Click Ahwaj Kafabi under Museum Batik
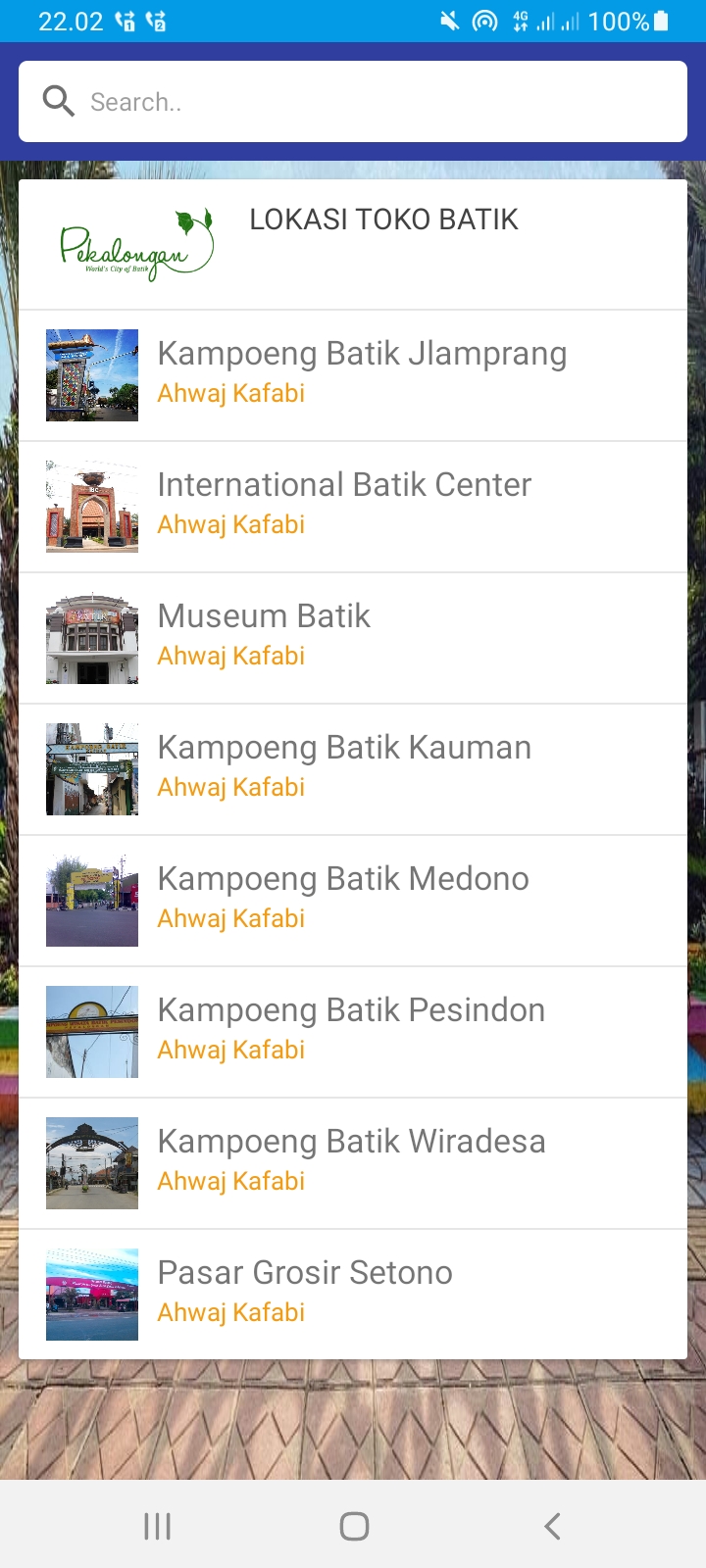The width and height of the screenshot is (706, 1568). tap(230, 655)
